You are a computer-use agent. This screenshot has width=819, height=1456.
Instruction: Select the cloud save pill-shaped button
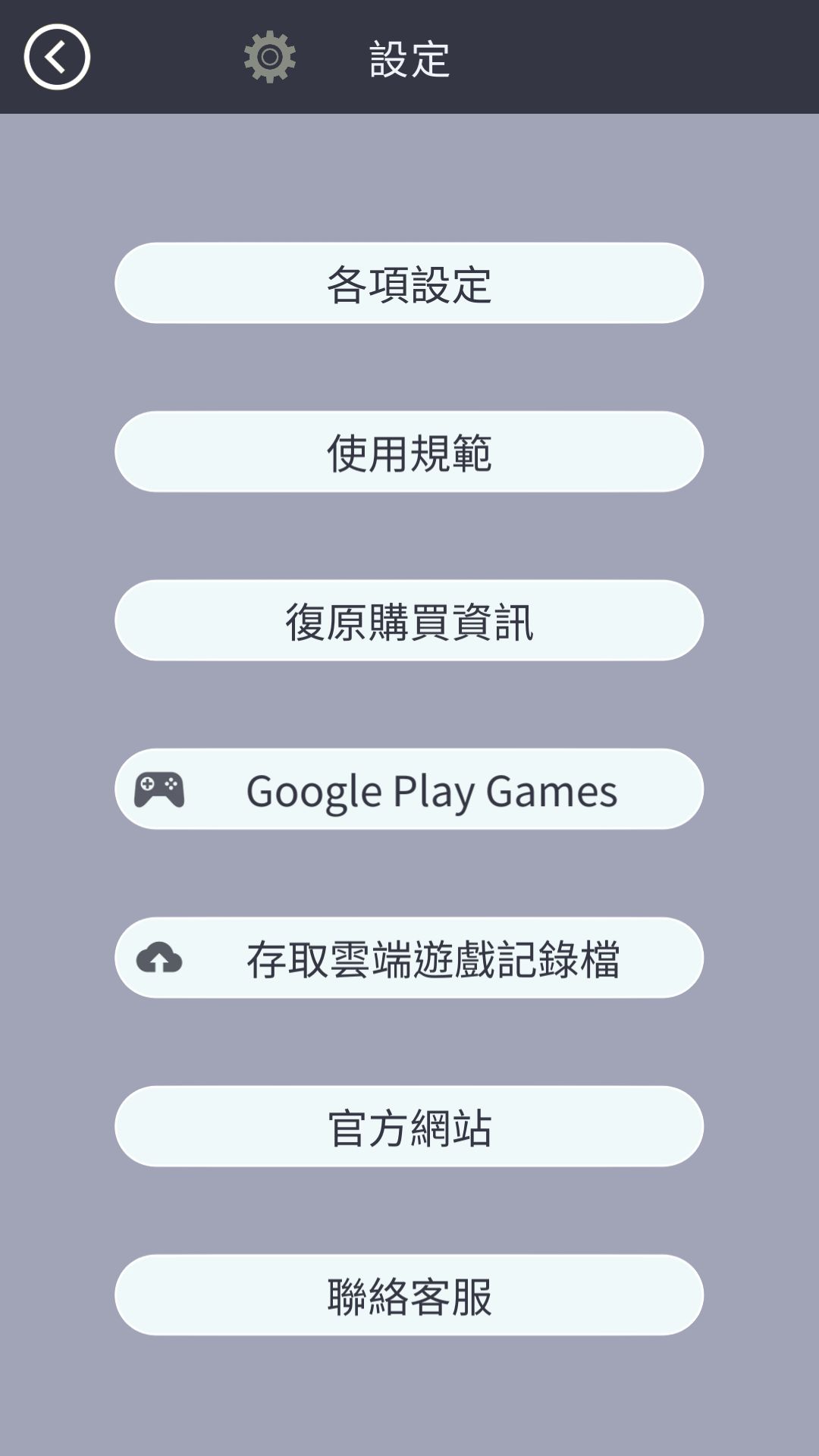tap(409, 959)
